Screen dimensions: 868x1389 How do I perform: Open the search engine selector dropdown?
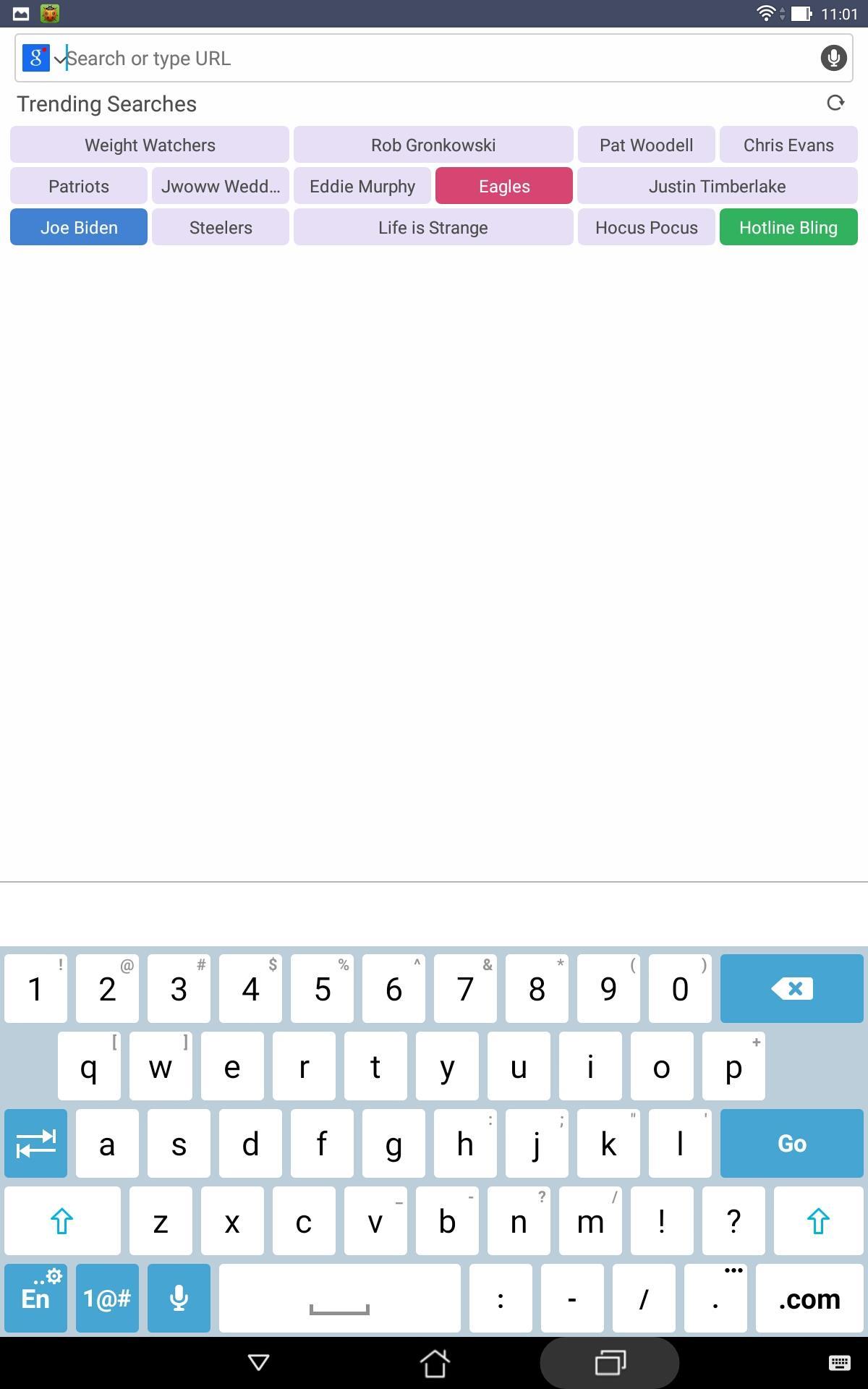click(x=43, y=58)
